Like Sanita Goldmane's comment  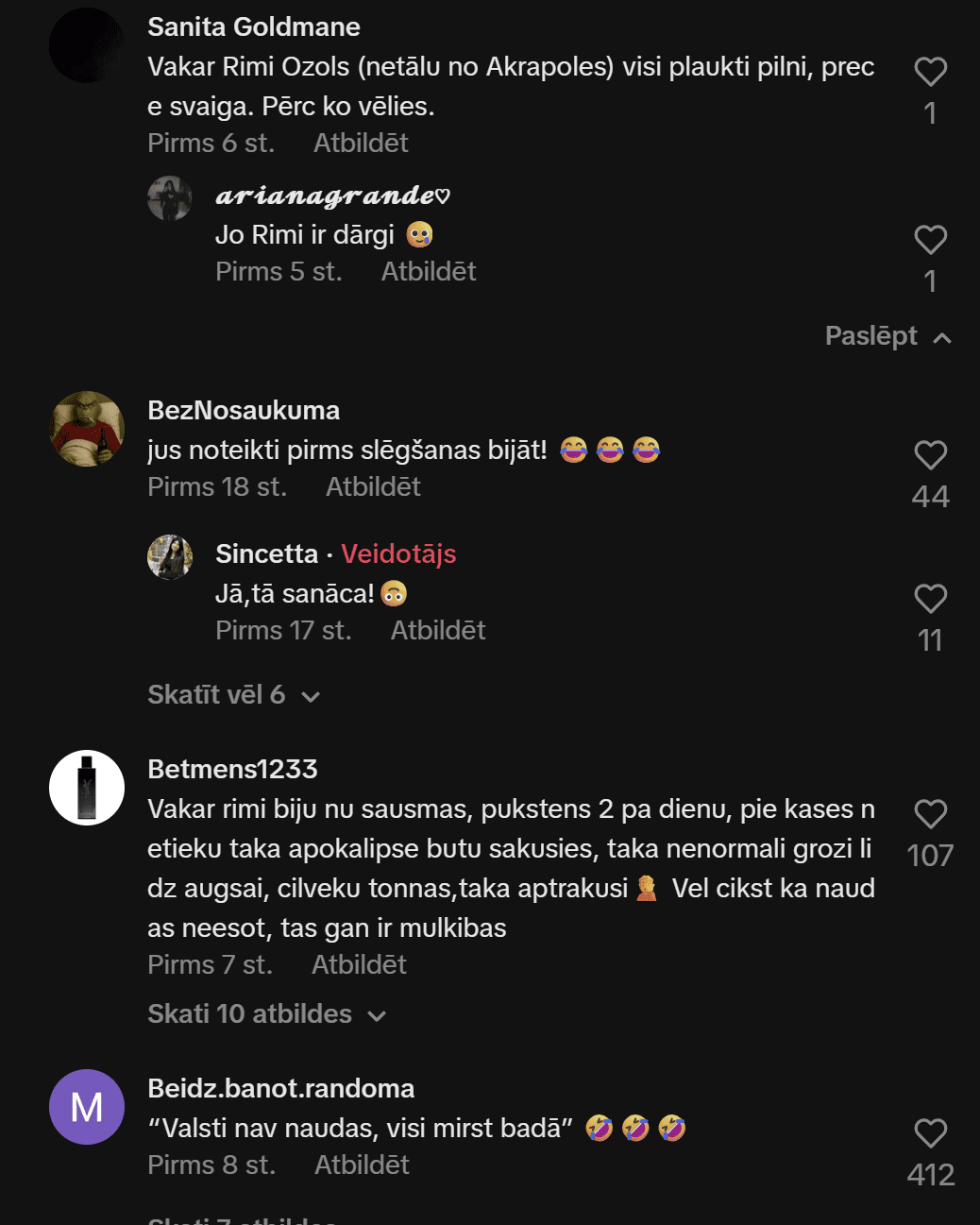point(930,72)
